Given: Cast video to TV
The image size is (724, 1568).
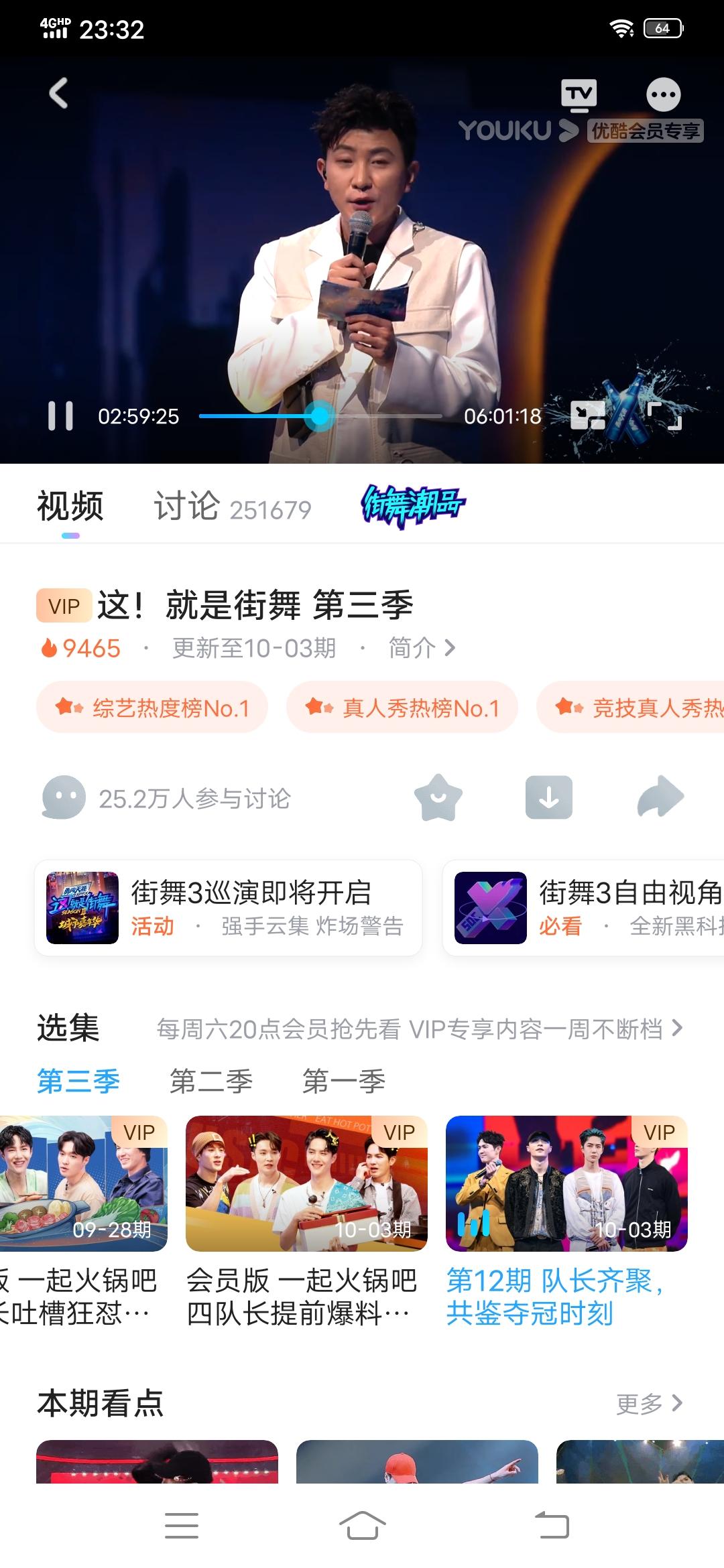Looking at the screenshot, I should [x=579, y=95].
